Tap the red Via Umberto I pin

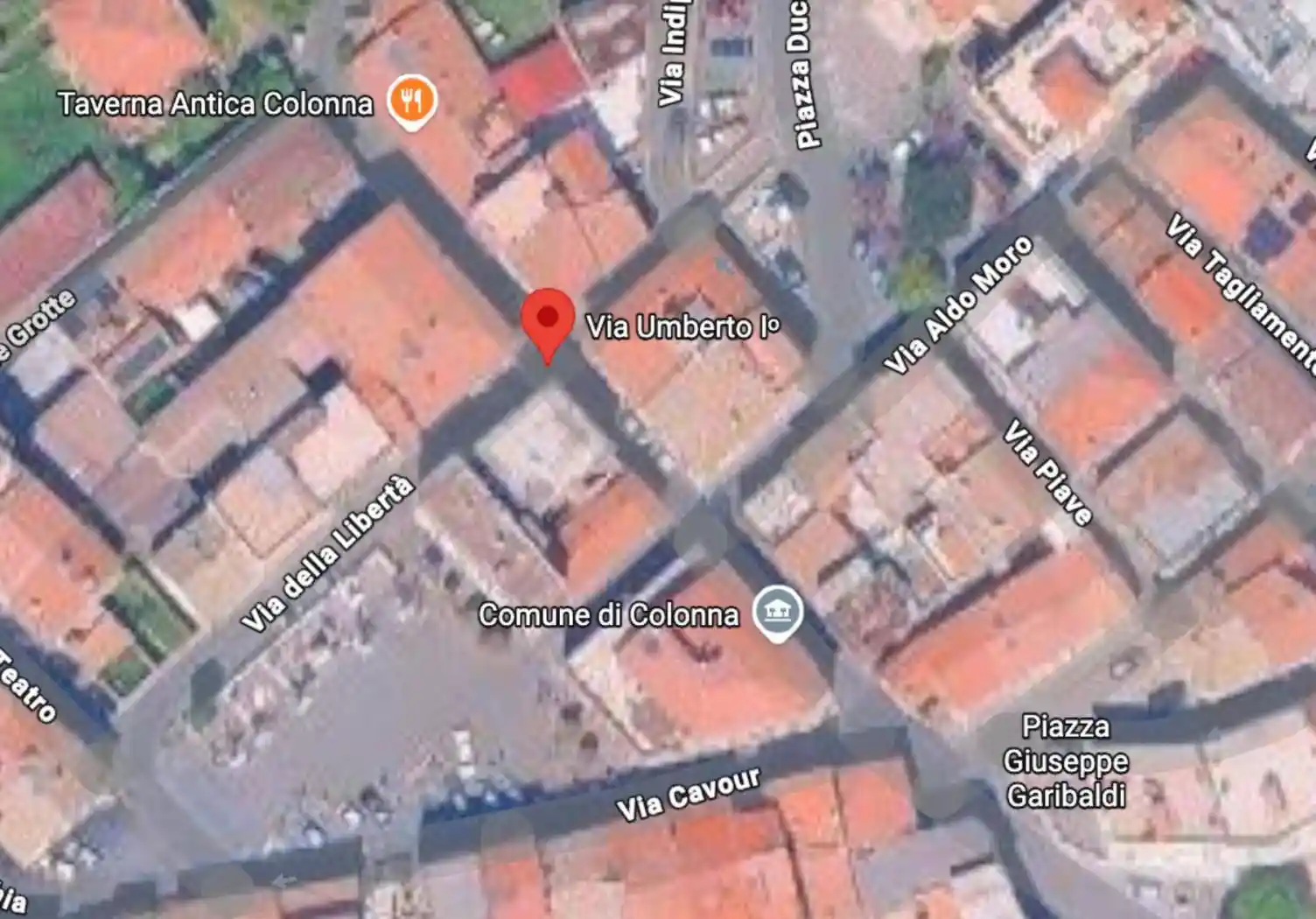coord(548,319)
